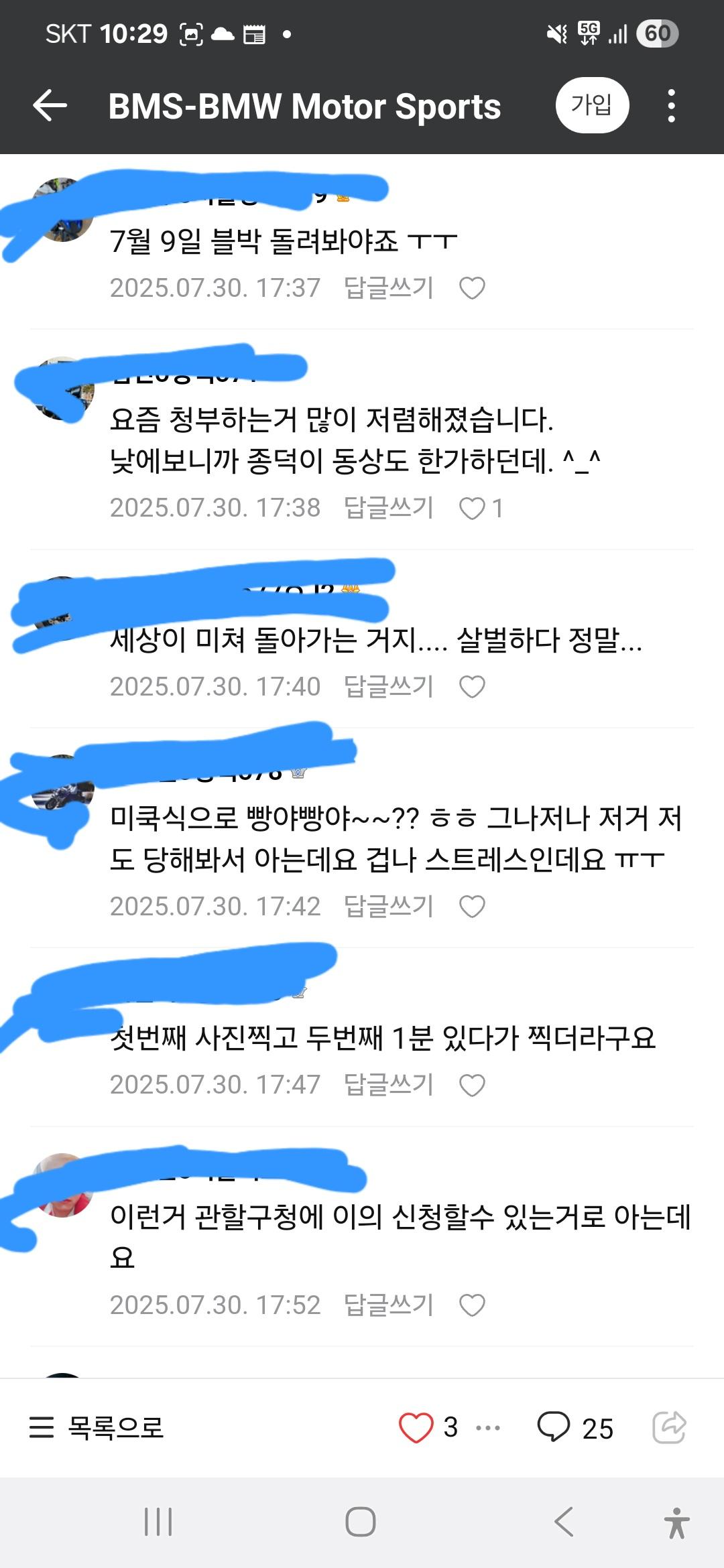The image size is (724, 1568).
Task: Open the 25 comments bubble
Action: click(554, 1427)
